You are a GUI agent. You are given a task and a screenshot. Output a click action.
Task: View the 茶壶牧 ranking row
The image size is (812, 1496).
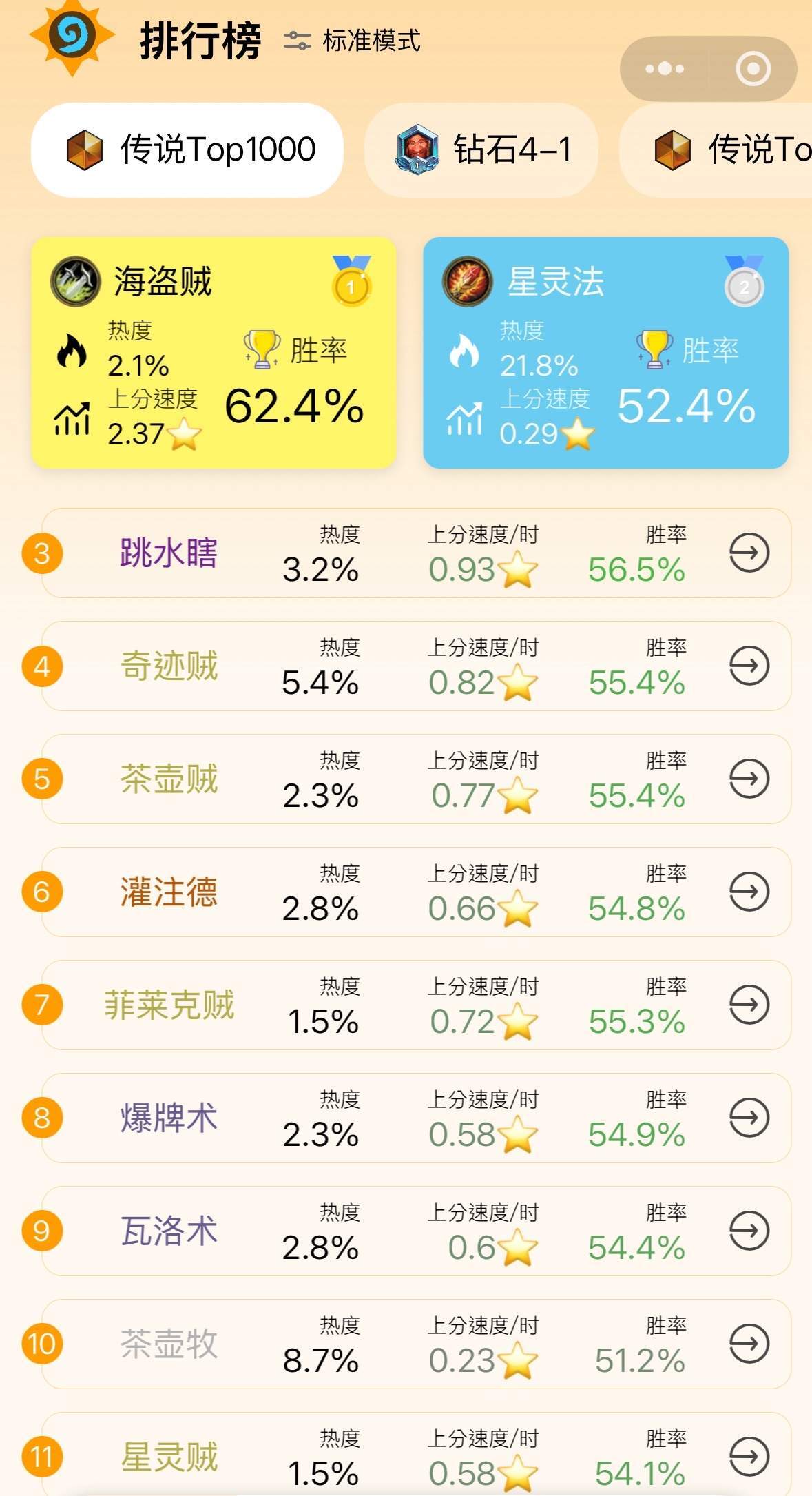tap(416, 1344)
